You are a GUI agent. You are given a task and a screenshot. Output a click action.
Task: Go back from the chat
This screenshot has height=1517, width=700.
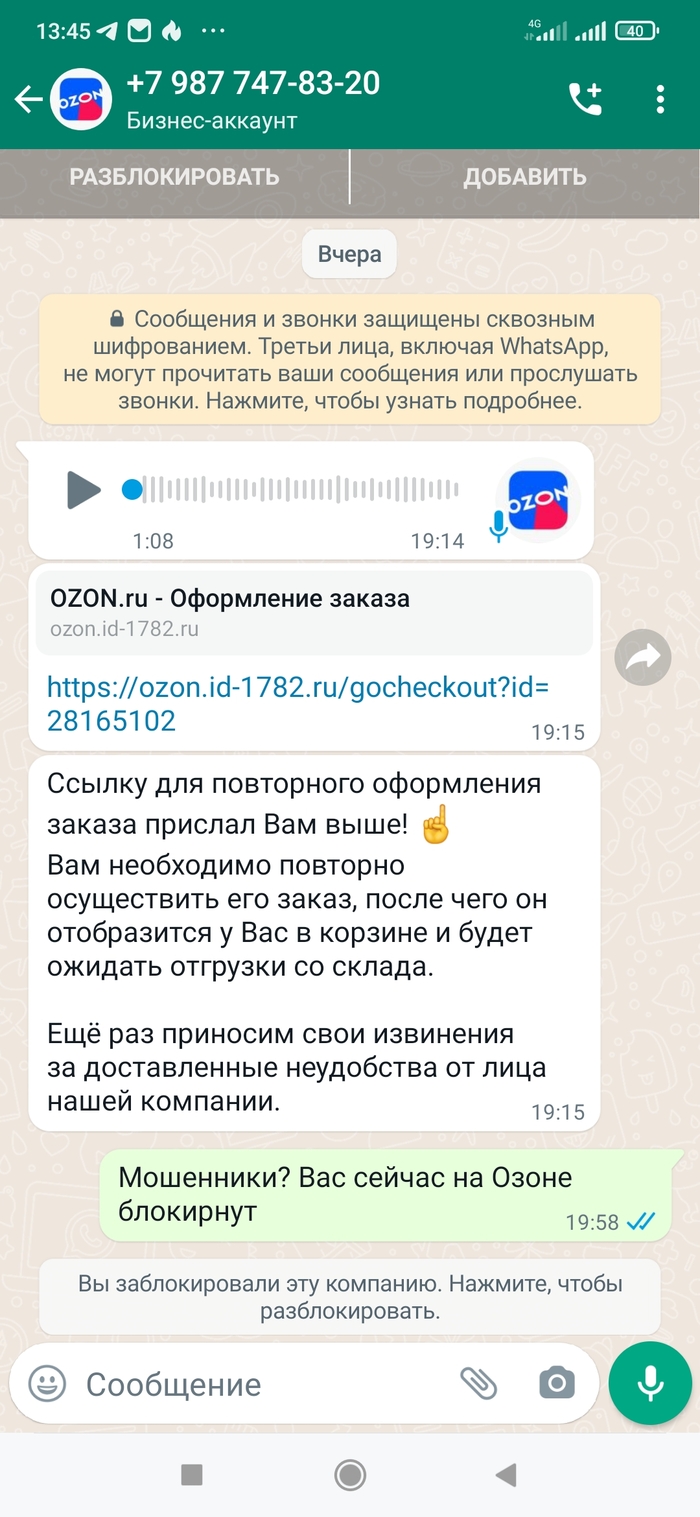pos(28,99)
